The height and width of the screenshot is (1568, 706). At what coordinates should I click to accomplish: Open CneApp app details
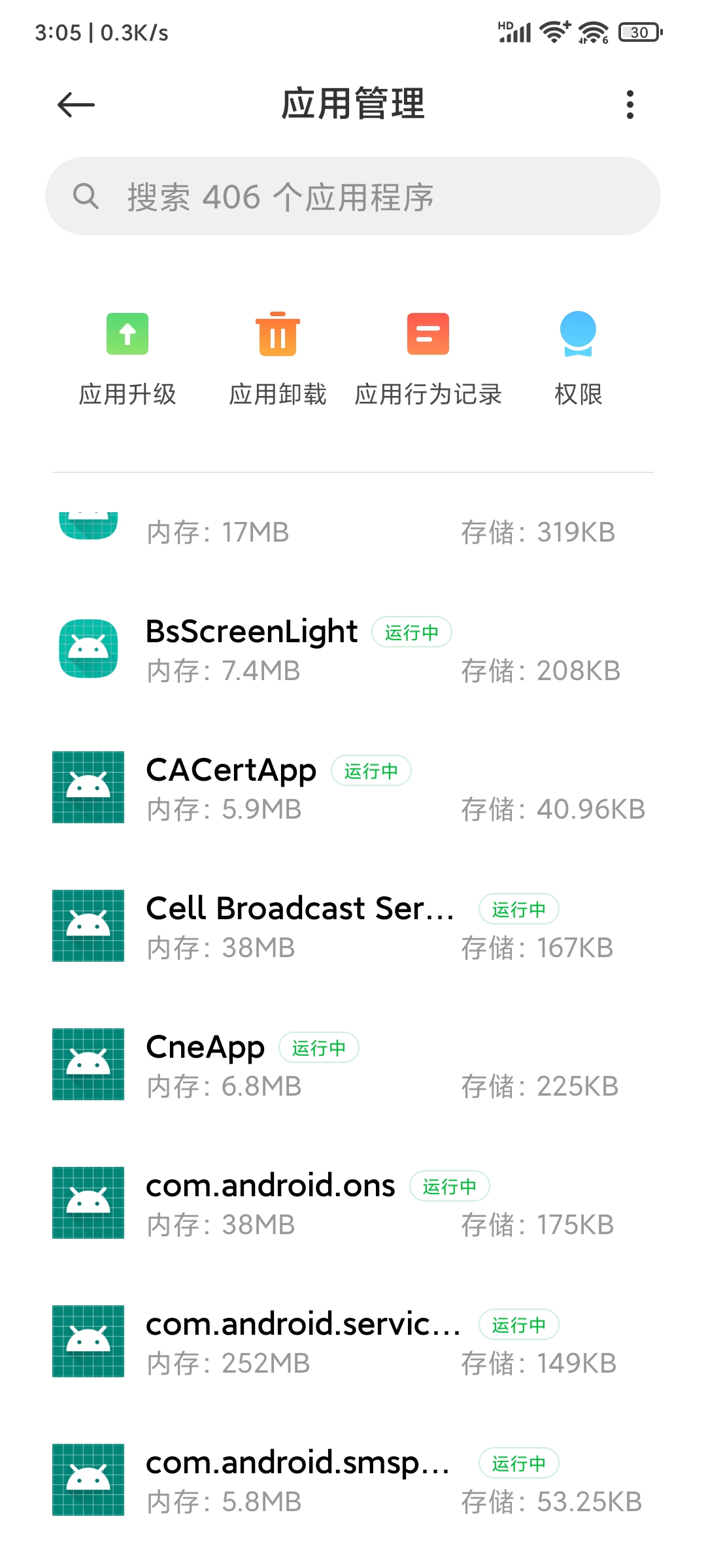click(353, 1065)
